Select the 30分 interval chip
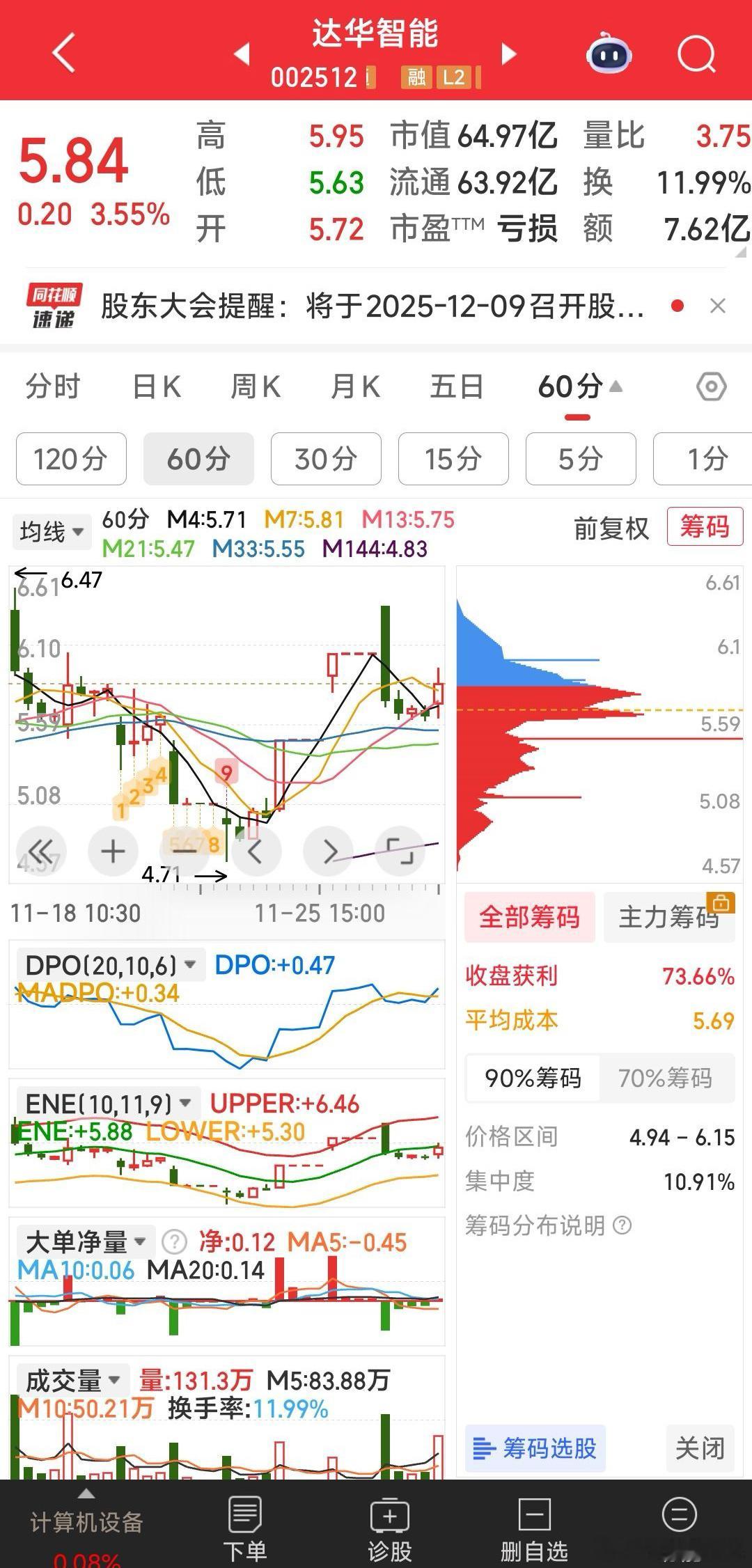This screenshot has height=1568, width=752. [326, 459]
